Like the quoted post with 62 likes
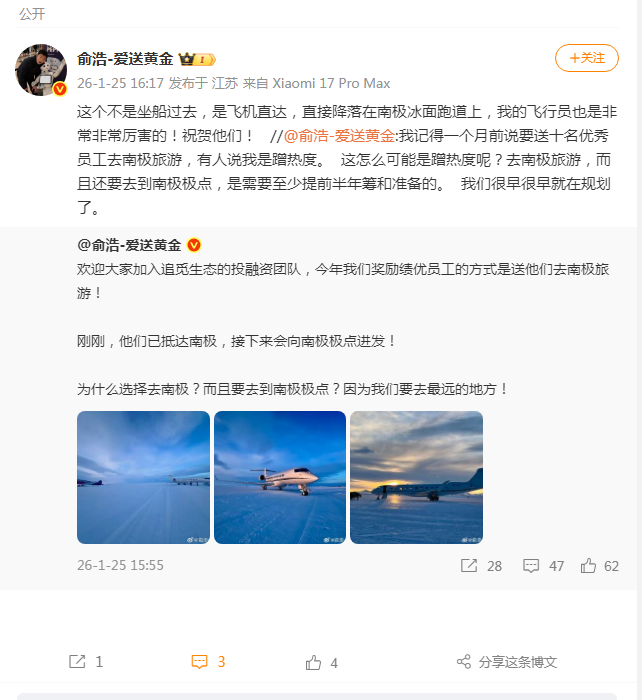 pos(600,566)
